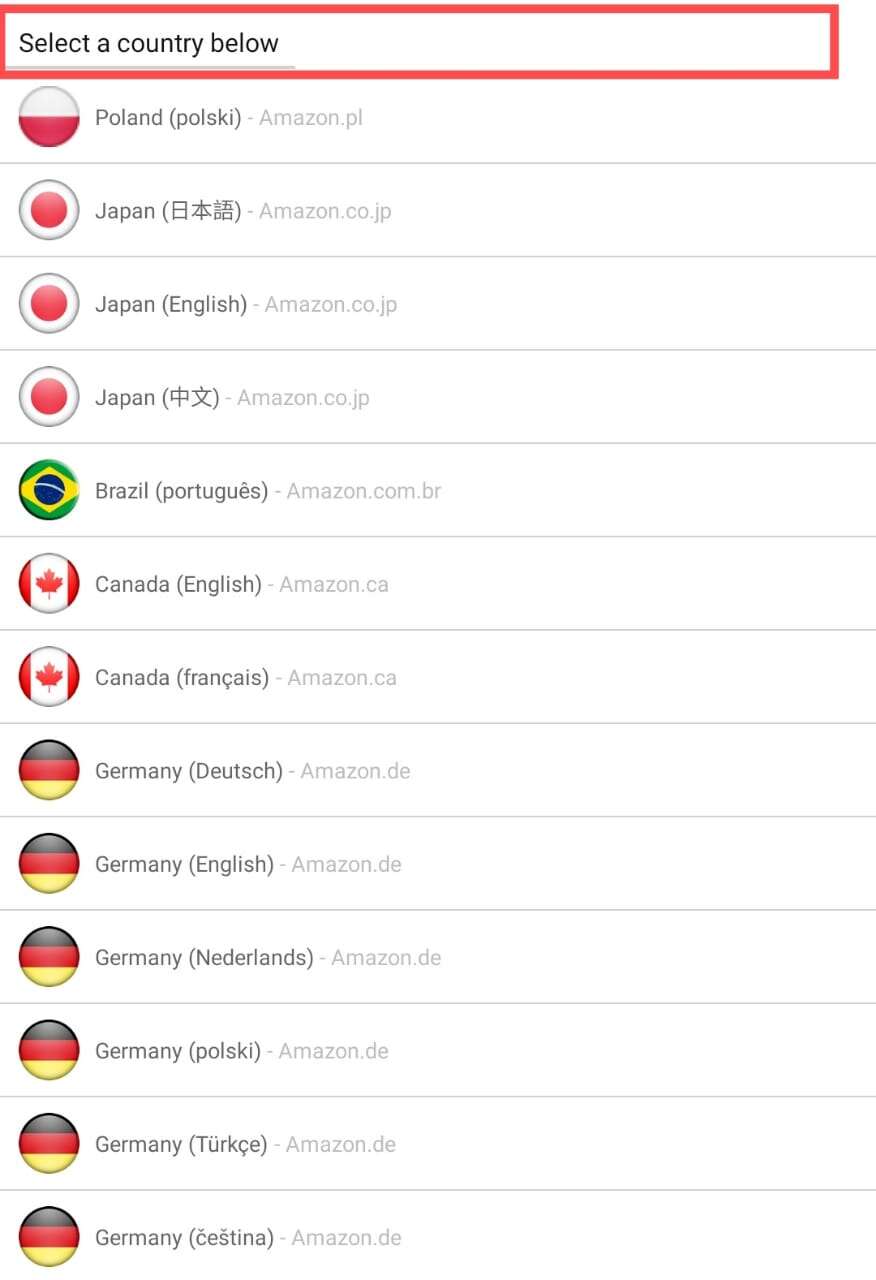Click the Japan flag beside Japan (English)

click(x=48, y=303)
